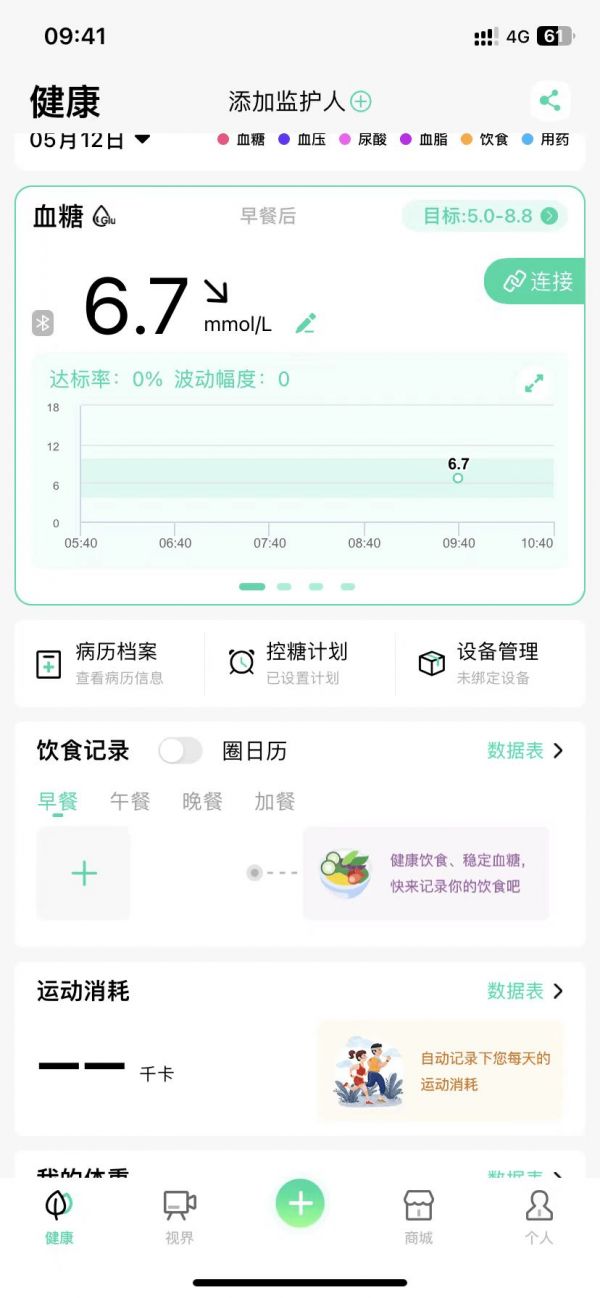Tap the share icon in the header
Screen dimensions: 600x1298
click(x=549, y=101)
